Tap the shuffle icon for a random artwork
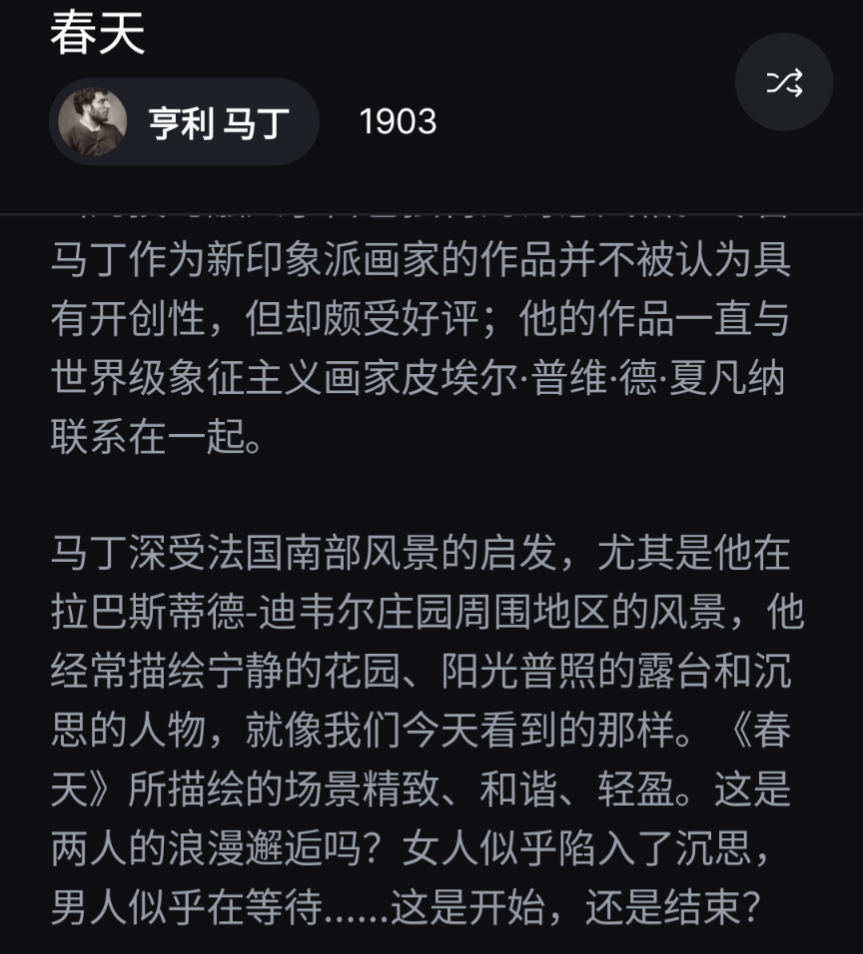Image resolution: width=863 pixels, height=954 pixels. tap(784, 83)
